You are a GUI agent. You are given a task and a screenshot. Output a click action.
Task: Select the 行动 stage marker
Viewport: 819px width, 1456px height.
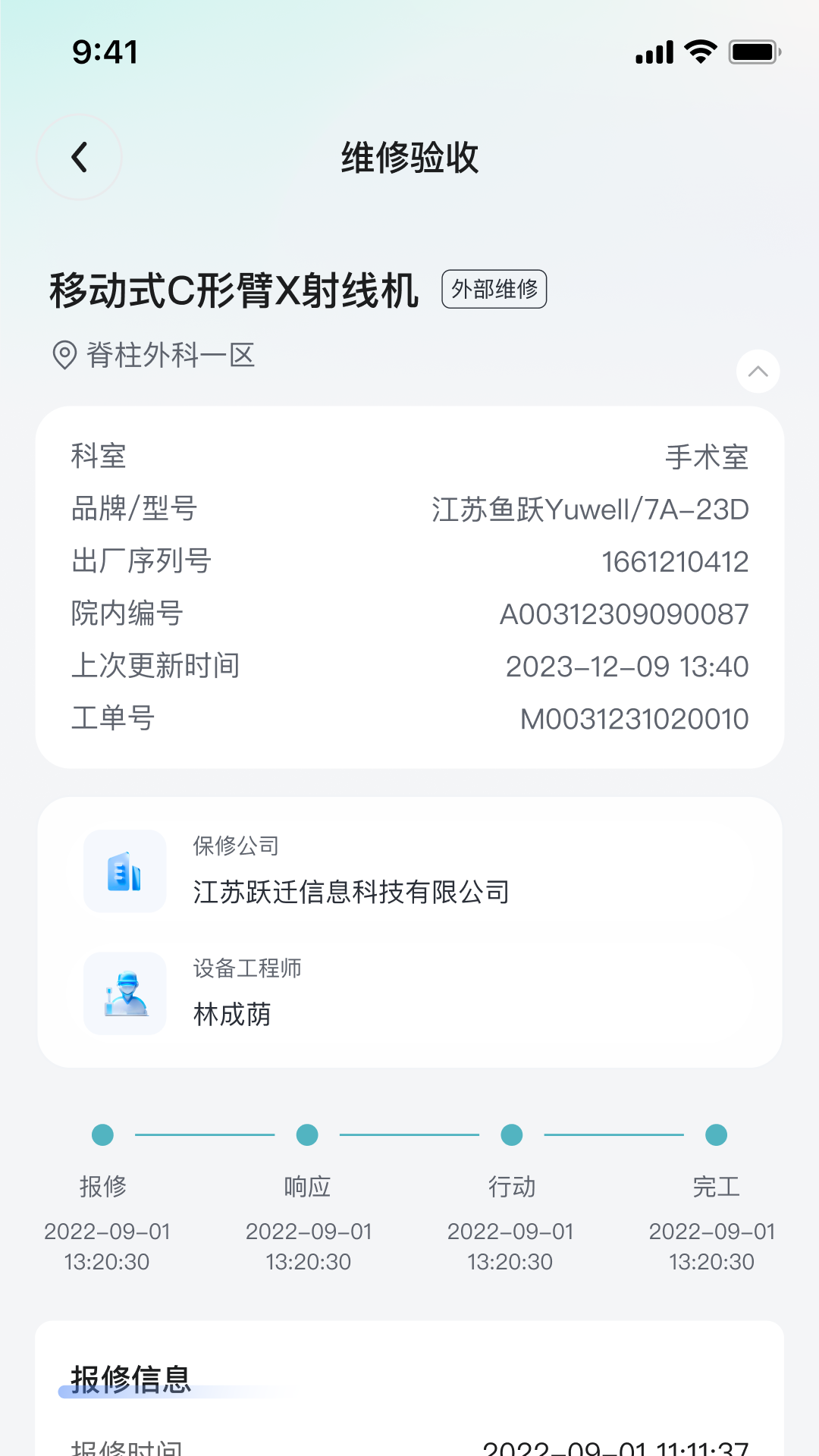(x=512, y=1134)
